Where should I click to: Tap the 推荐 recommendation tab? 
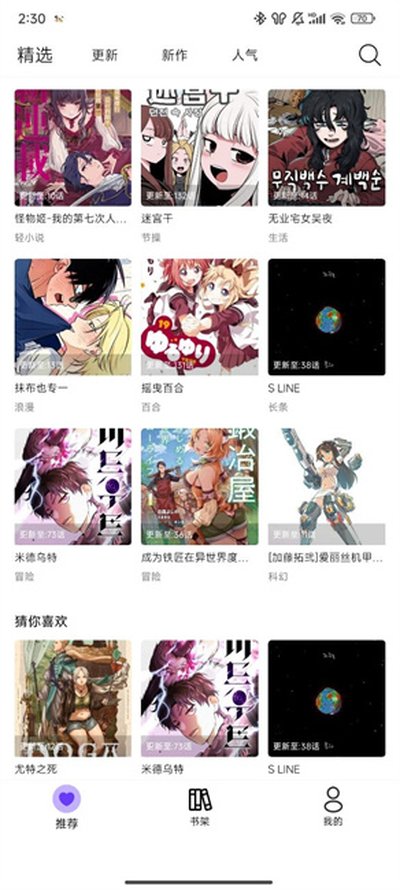pyautogui.click(x=66, y=807)
